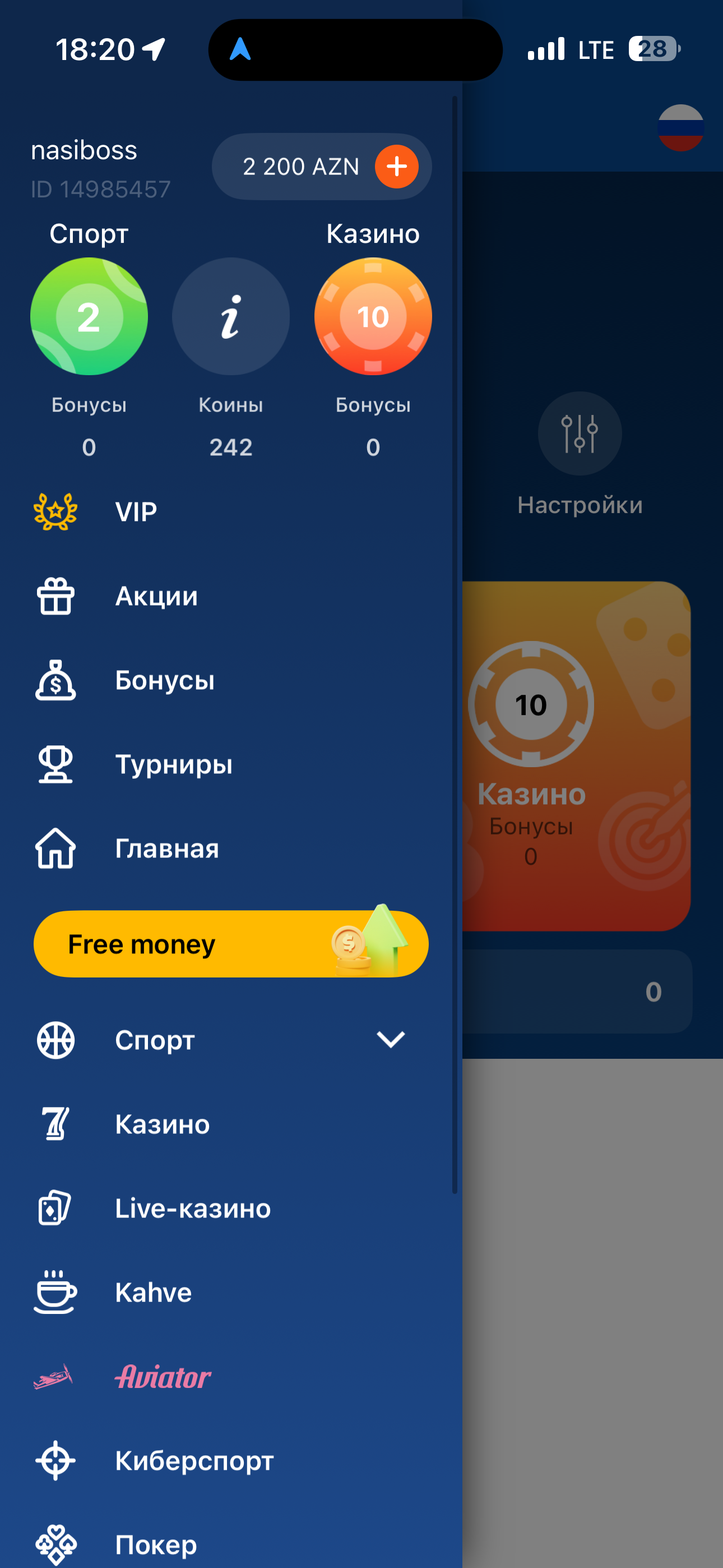View Турниры tournaments

(173, 764)
